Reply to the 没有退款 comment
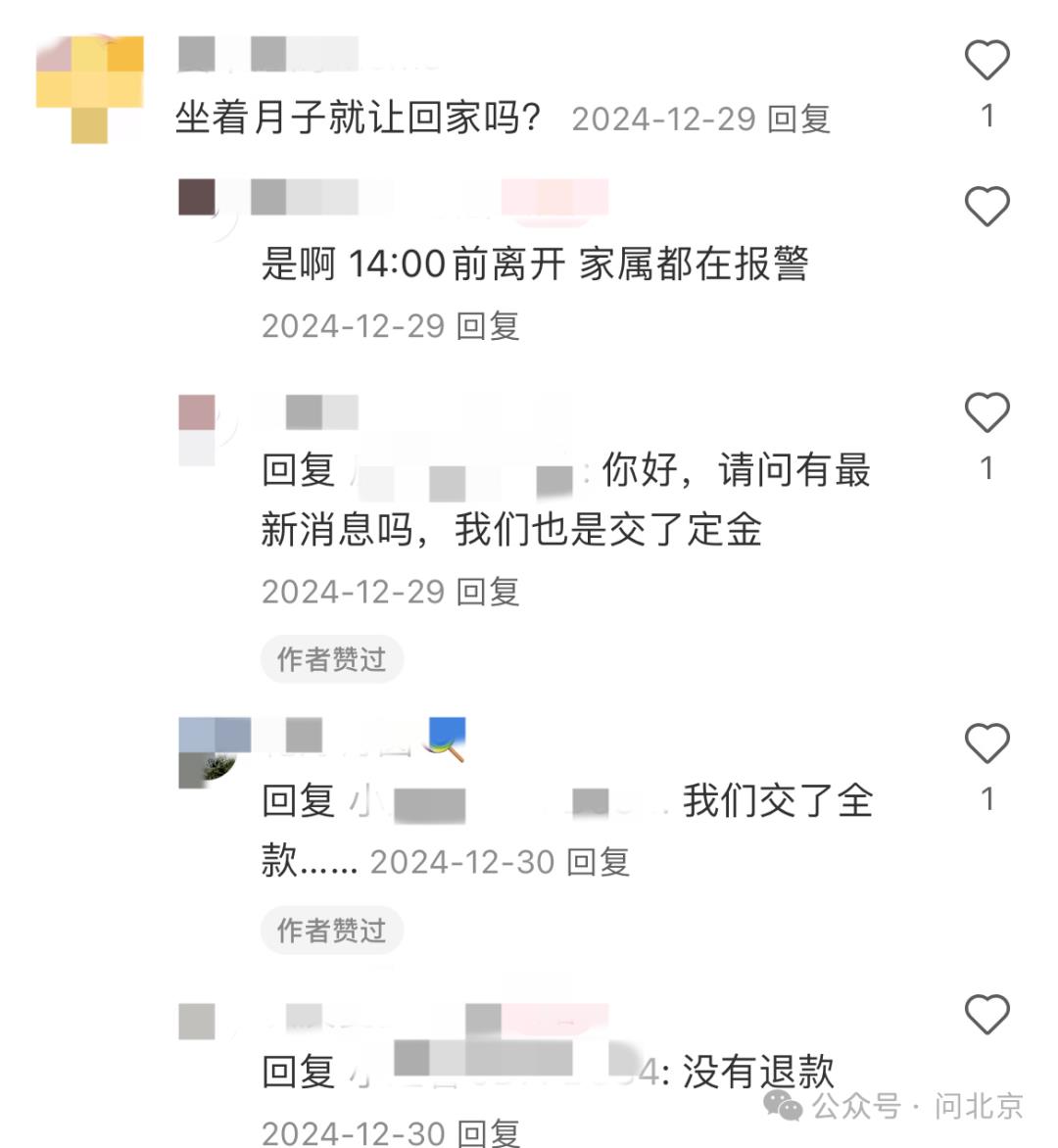The height and width of the screenshot is (1148, 1058). click(488, 1132)
